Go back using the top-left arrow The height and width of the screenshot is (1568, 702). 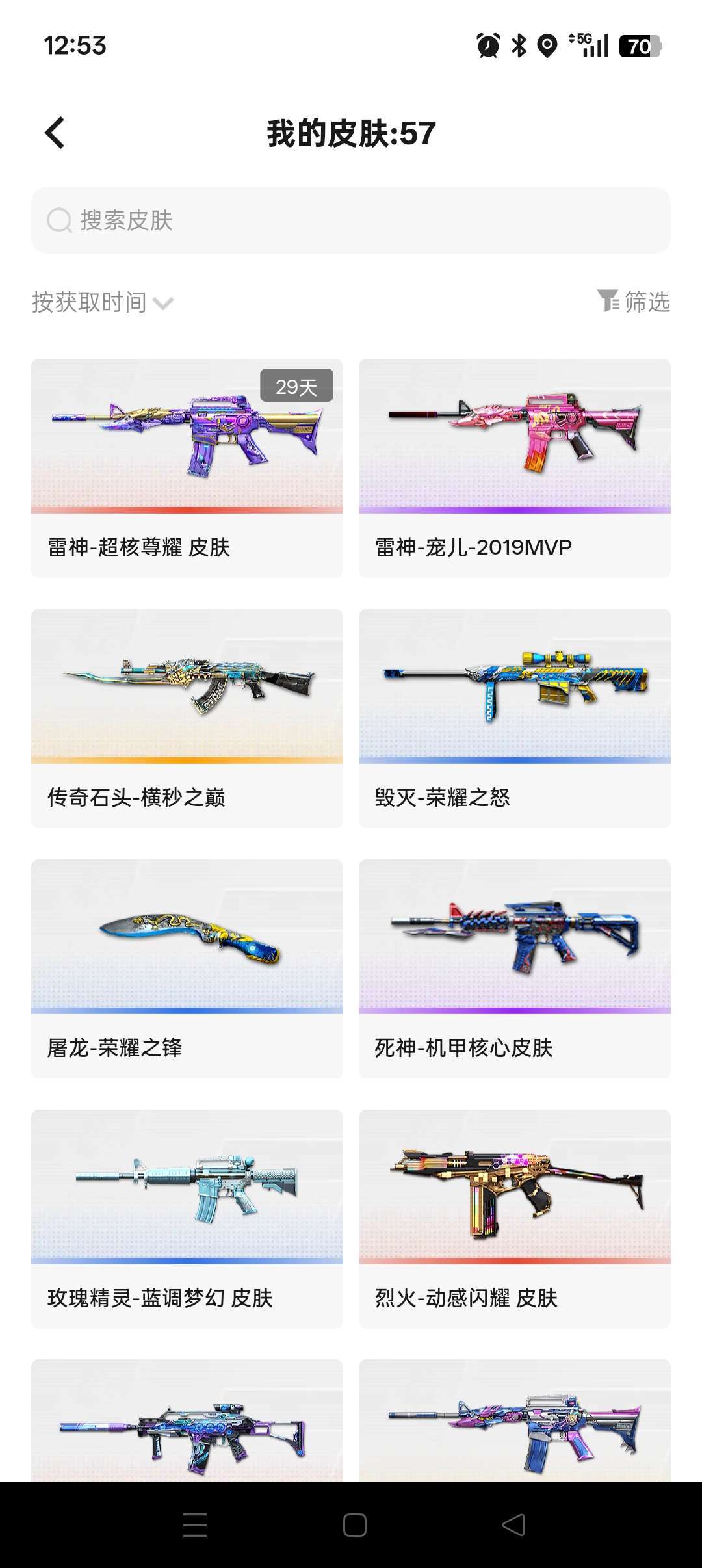coord(55,132)
